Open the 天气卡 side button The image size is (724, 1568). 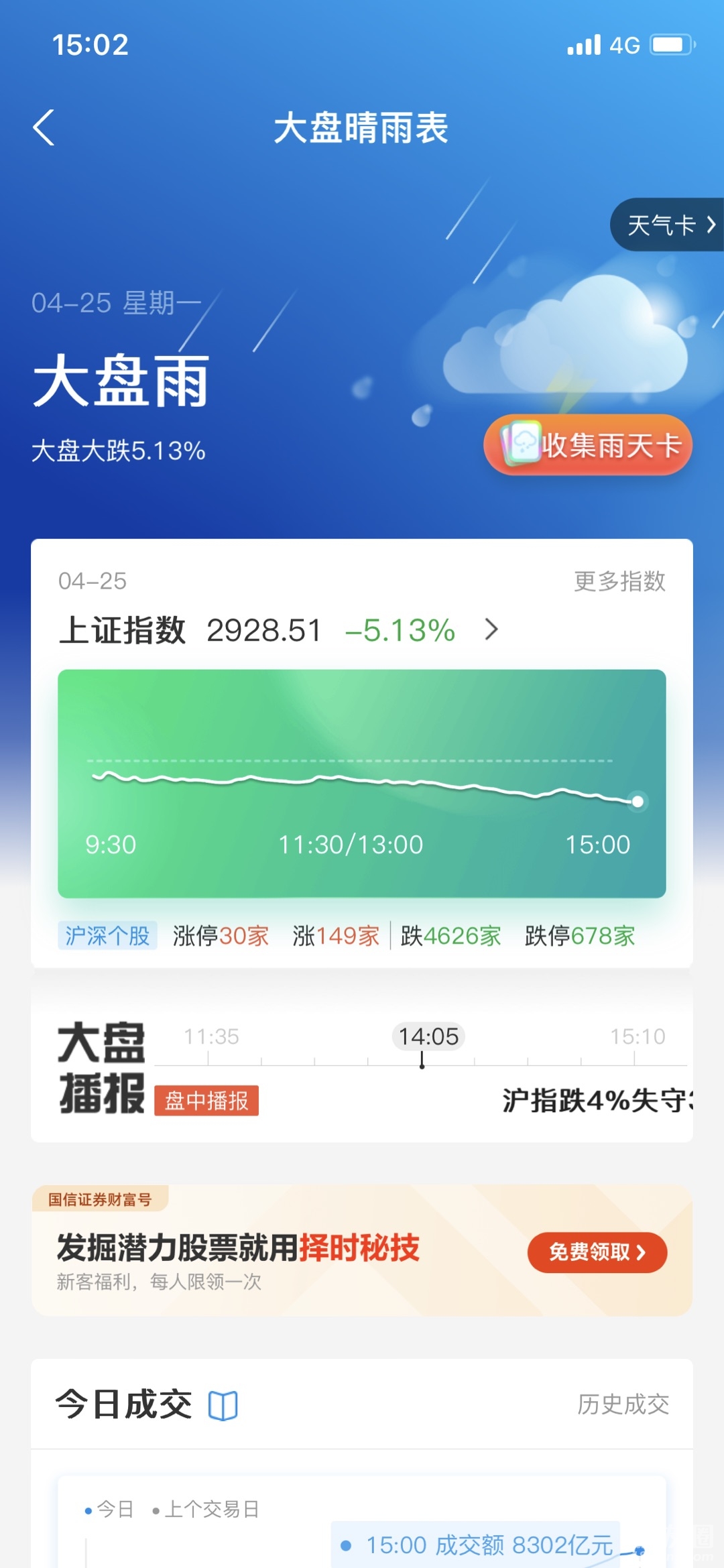(670, 225)
